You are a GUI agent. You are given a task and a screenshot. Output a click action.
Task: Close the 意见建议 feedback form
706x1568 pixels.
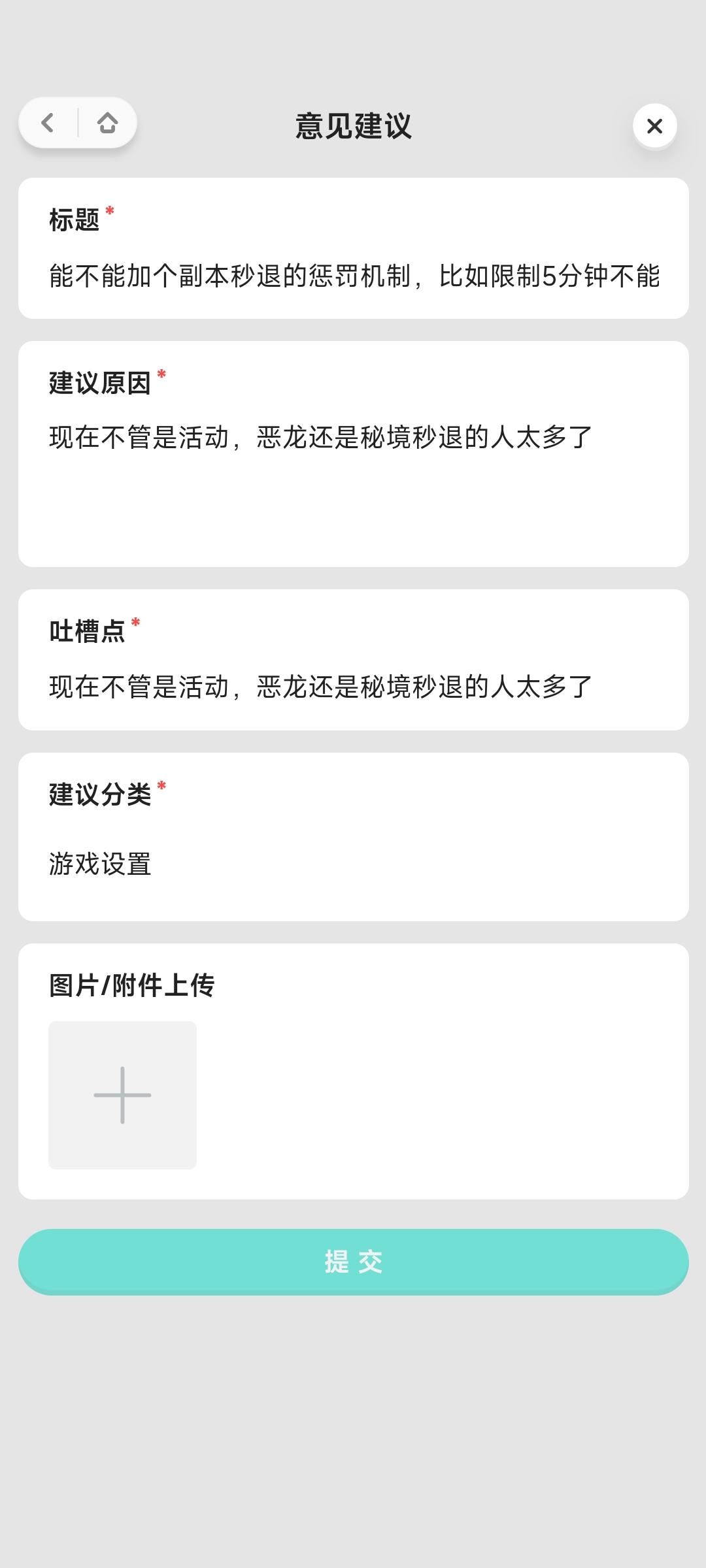click(x=654, y=126)
